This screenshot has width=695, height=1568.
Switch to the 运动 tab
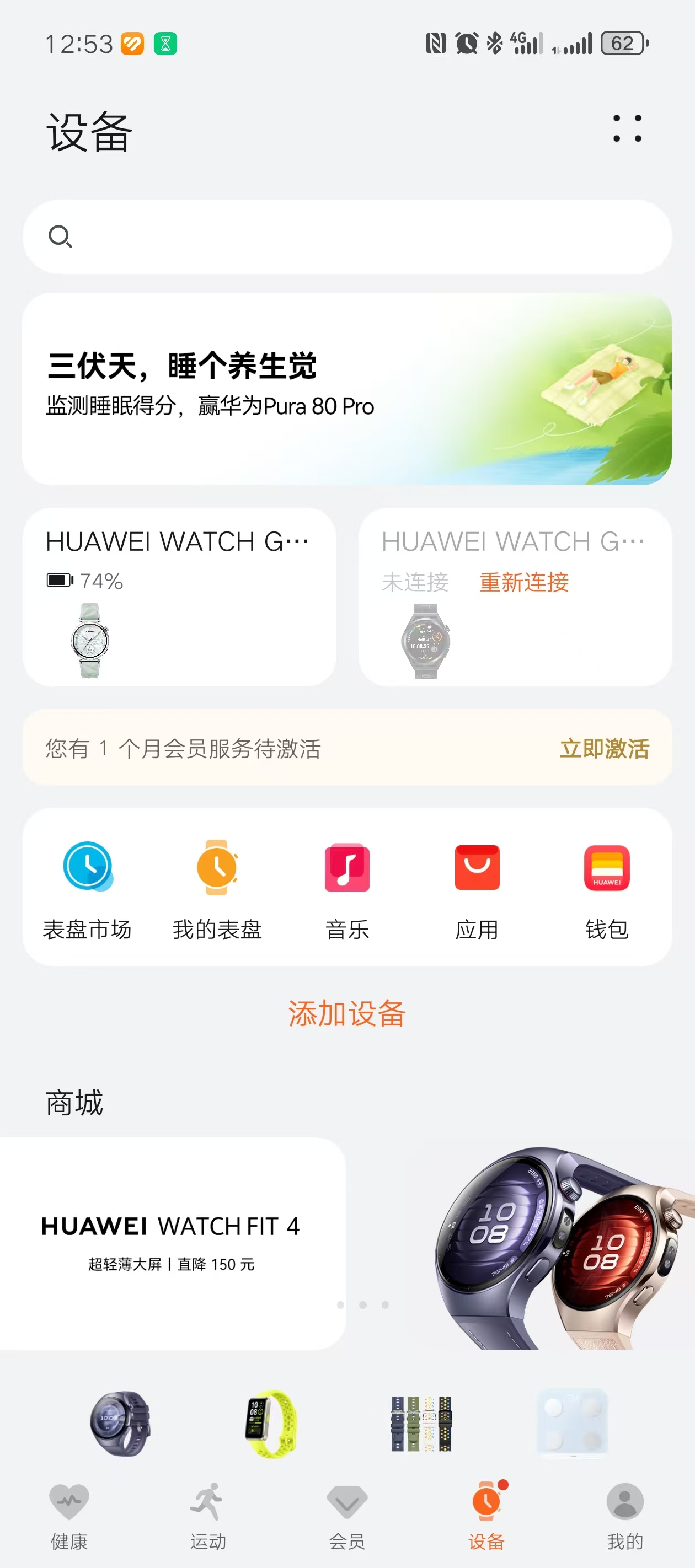(x=208, y=1516)
